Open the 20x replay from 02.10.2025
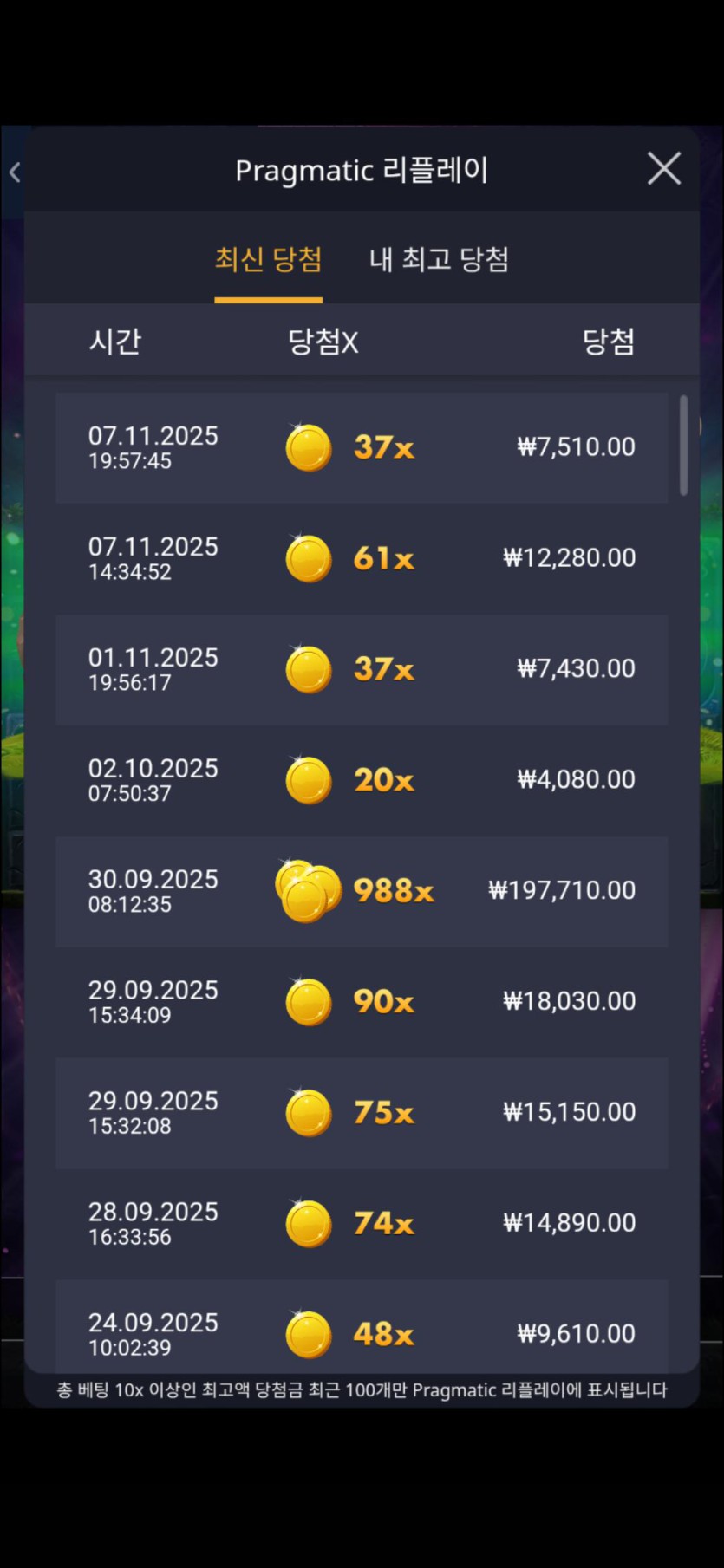Screen dimensions: 724x1568 362,780
